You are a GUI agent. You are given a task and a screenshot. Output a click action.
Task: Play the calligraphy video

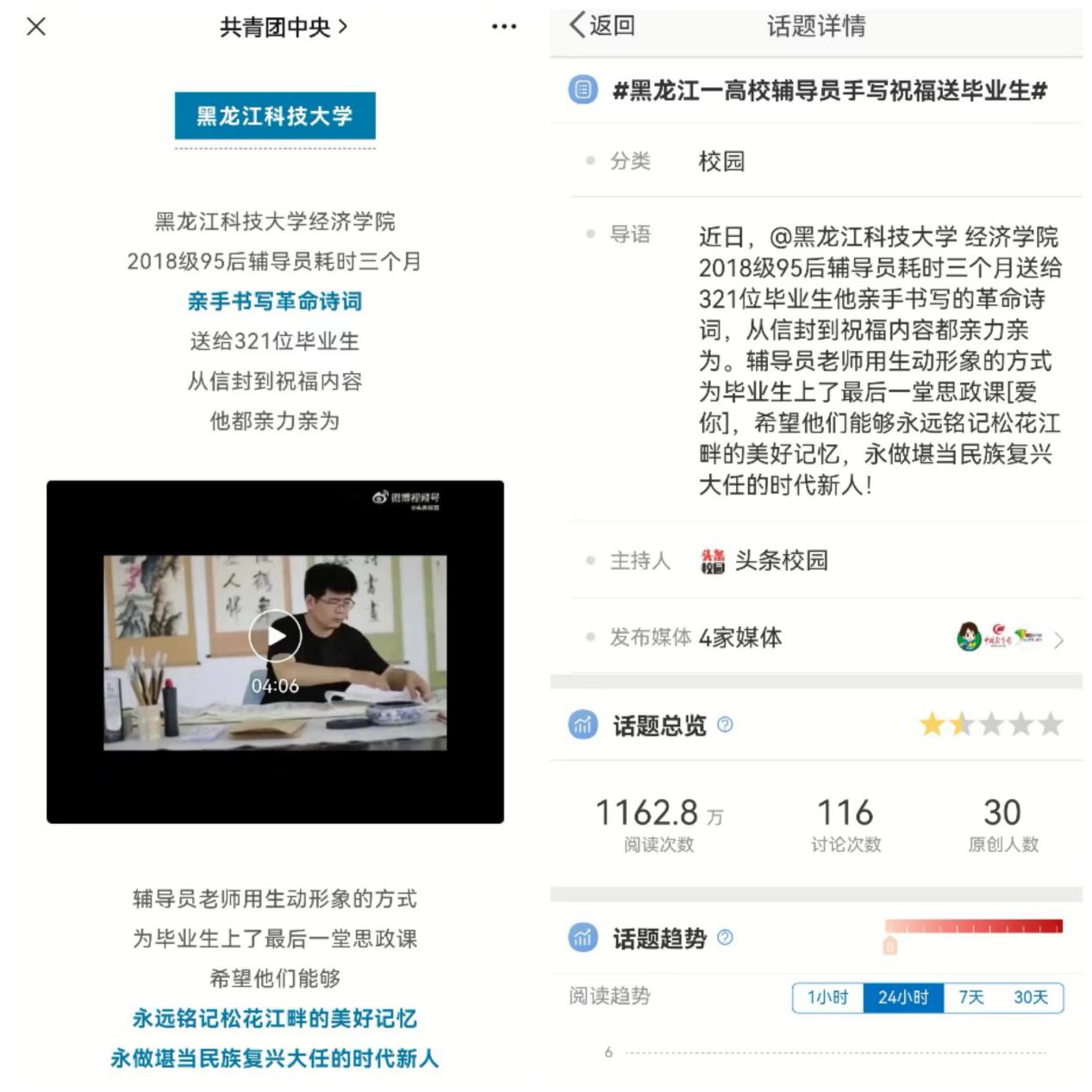tap(275, 636)
